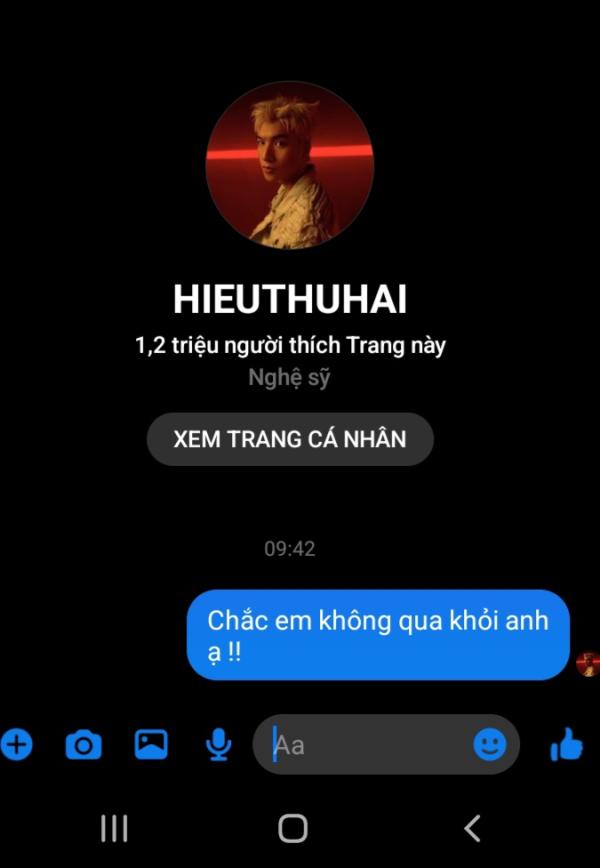
Task: Open the photo gallery picker
Action: [x=151, y=744]
